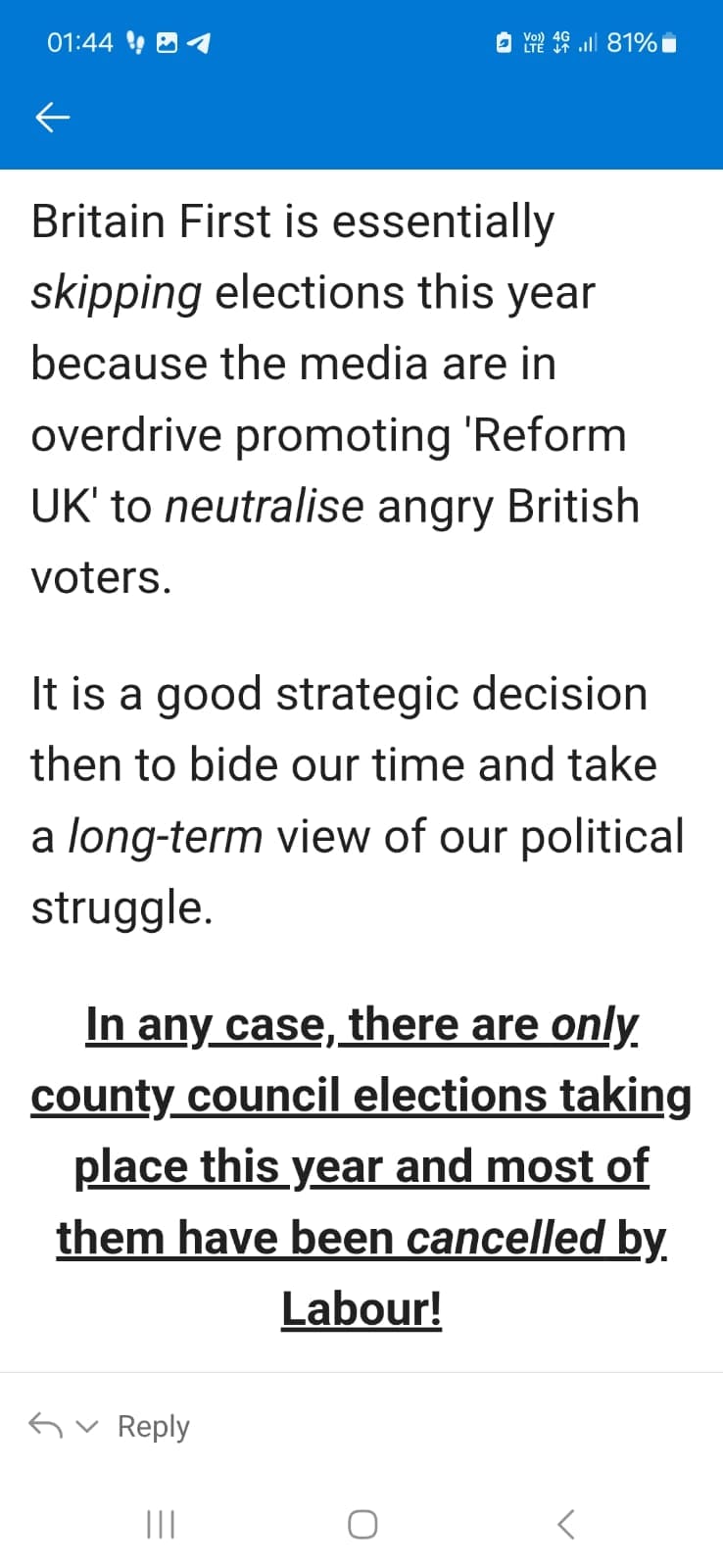The width and height of the screenshot is (723, 1568).
Task: Go to the home screen
Action: [362, 1524]
